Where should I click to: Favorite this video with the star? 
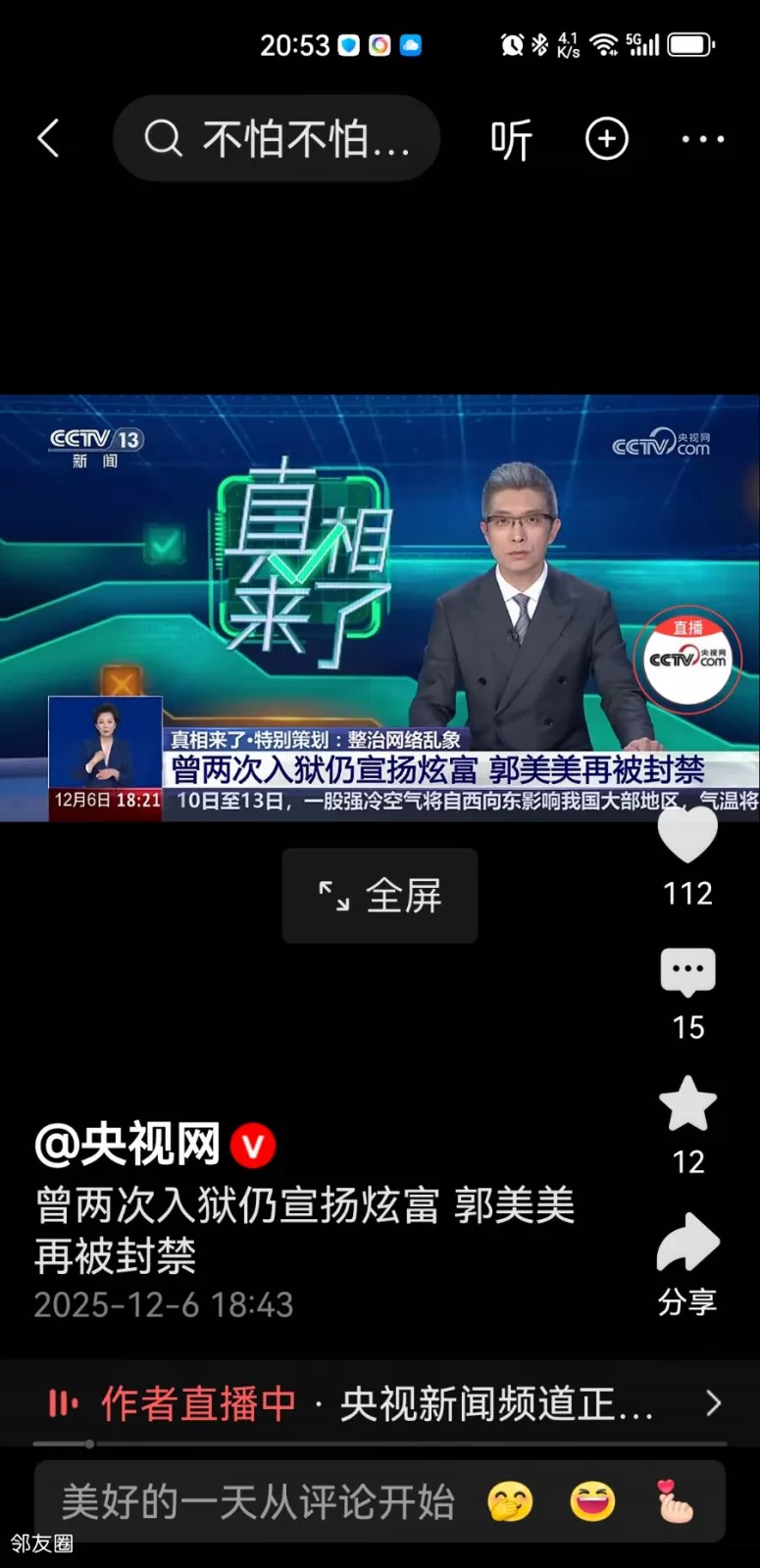687,1104
